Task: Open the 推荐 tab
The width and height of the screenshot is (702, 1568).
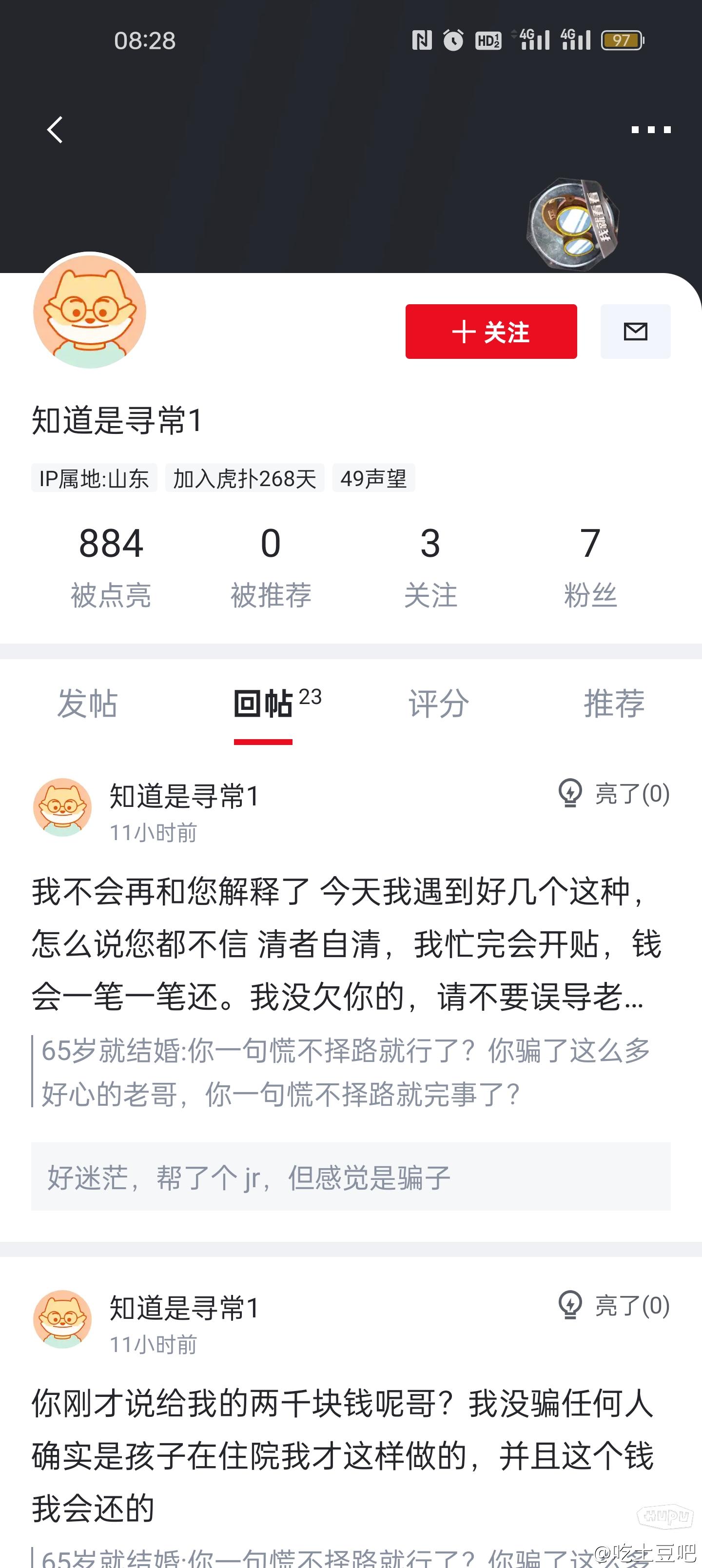Action: click(614, 704)
